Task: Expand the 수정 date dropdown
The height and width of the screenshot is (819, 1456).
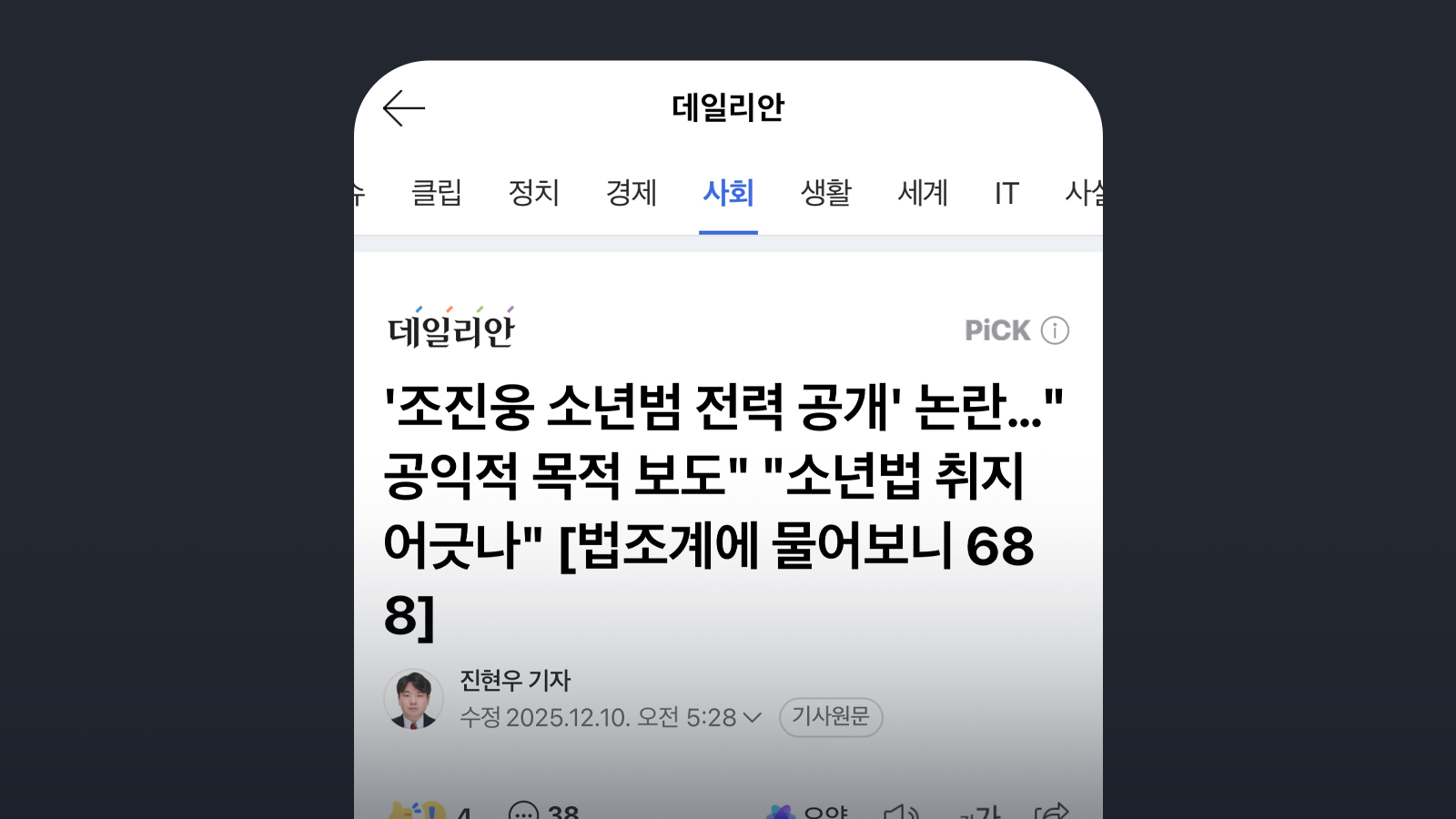Action: tap(752, 718)
